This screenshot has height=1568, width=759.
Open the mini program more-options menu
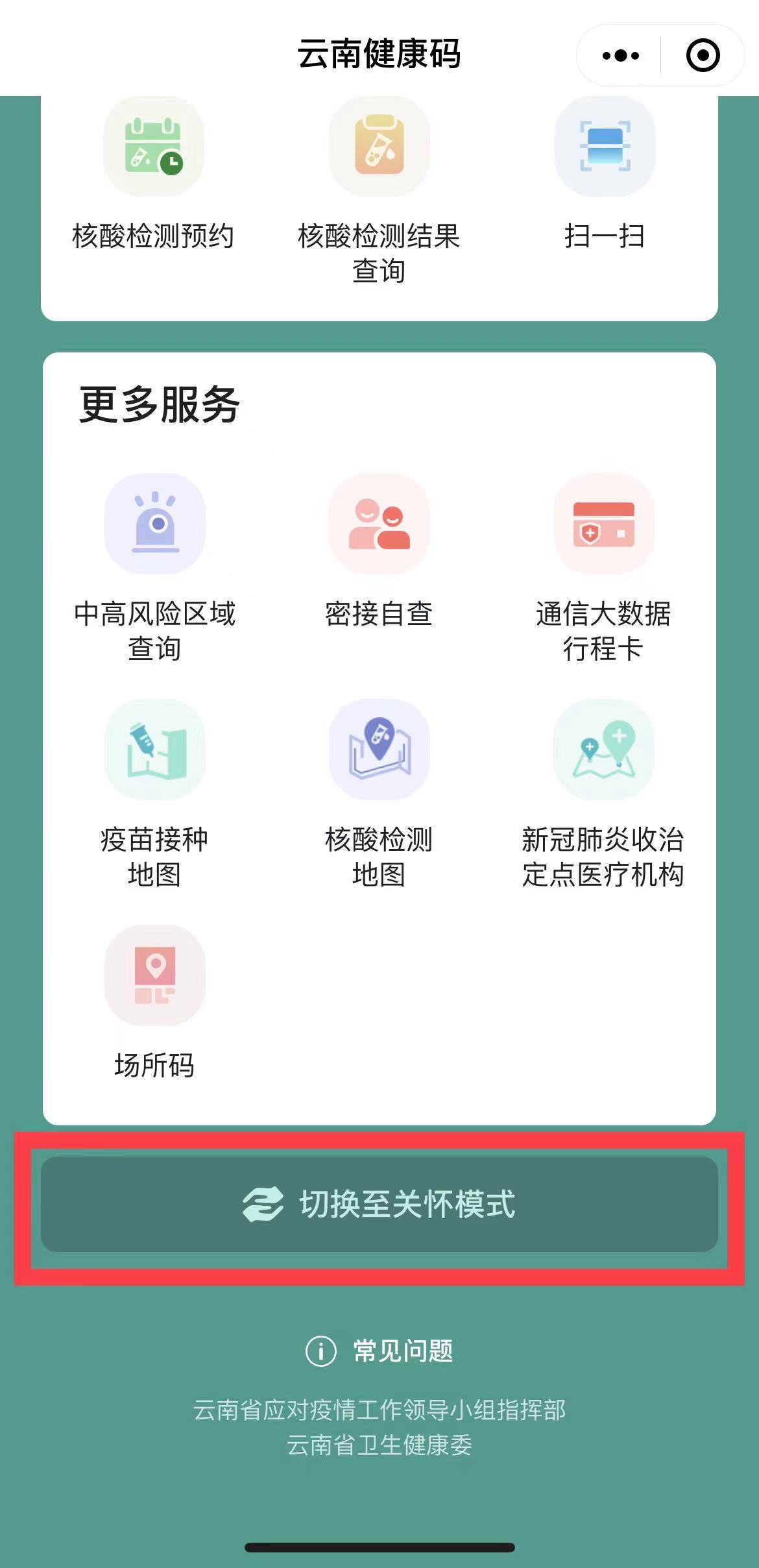click(x=620, y=56)
